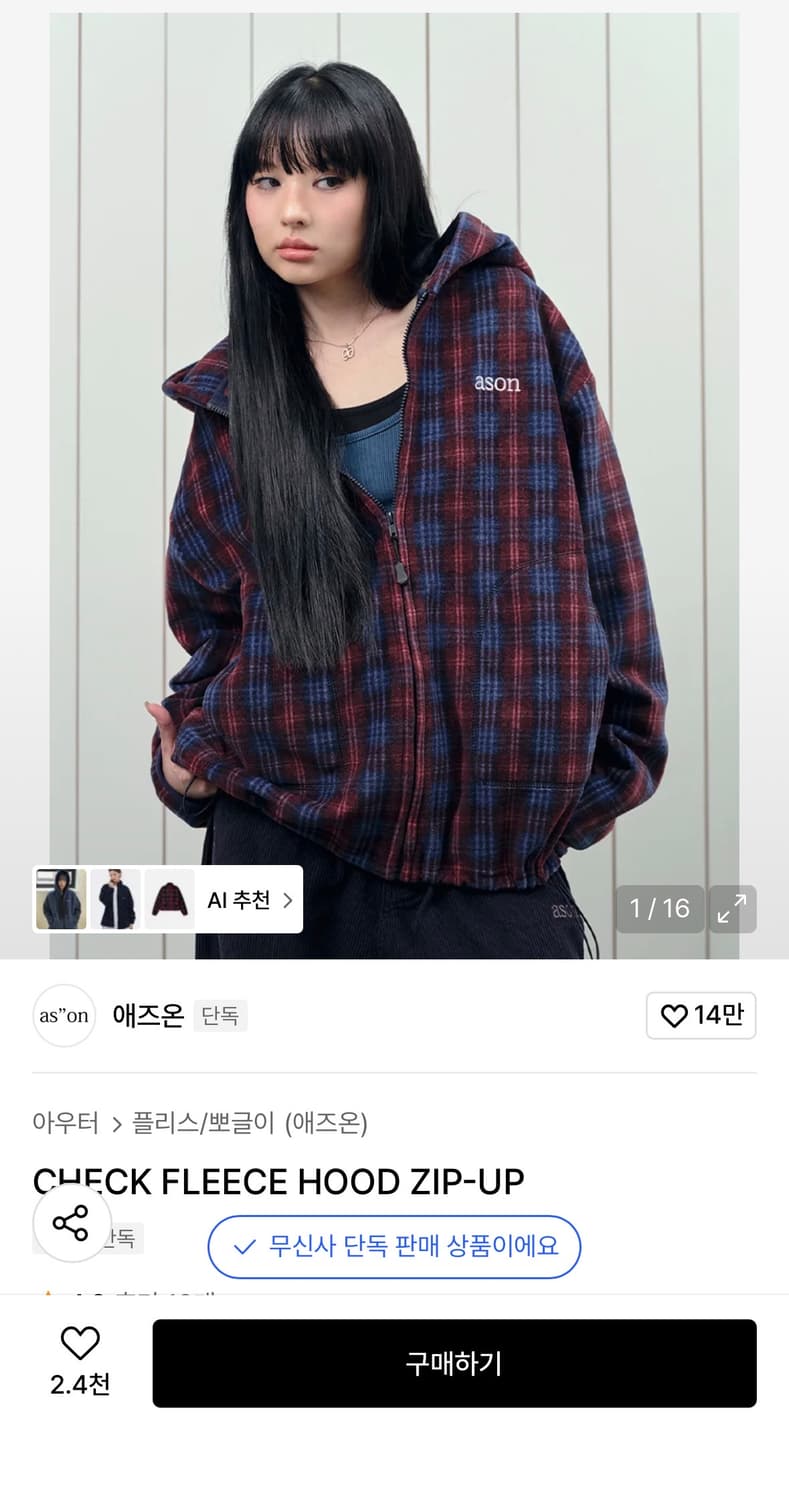Open the first AI 추천 hooded jacket thumbnail
Screen dimensions: 789x1500
tap(60, 898)
